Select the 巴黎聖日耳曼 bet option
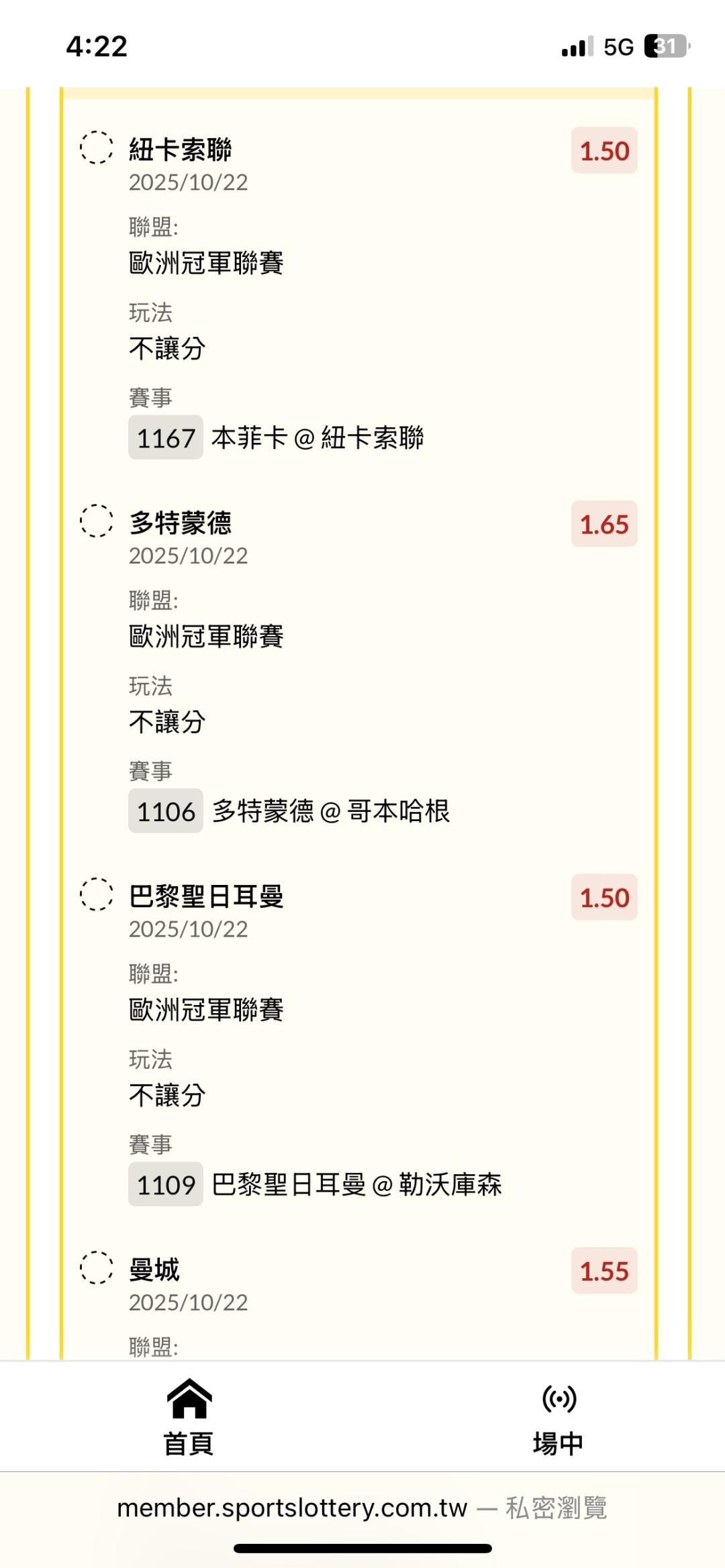This screenshot has height=1568, width=725. click(97, 894)
